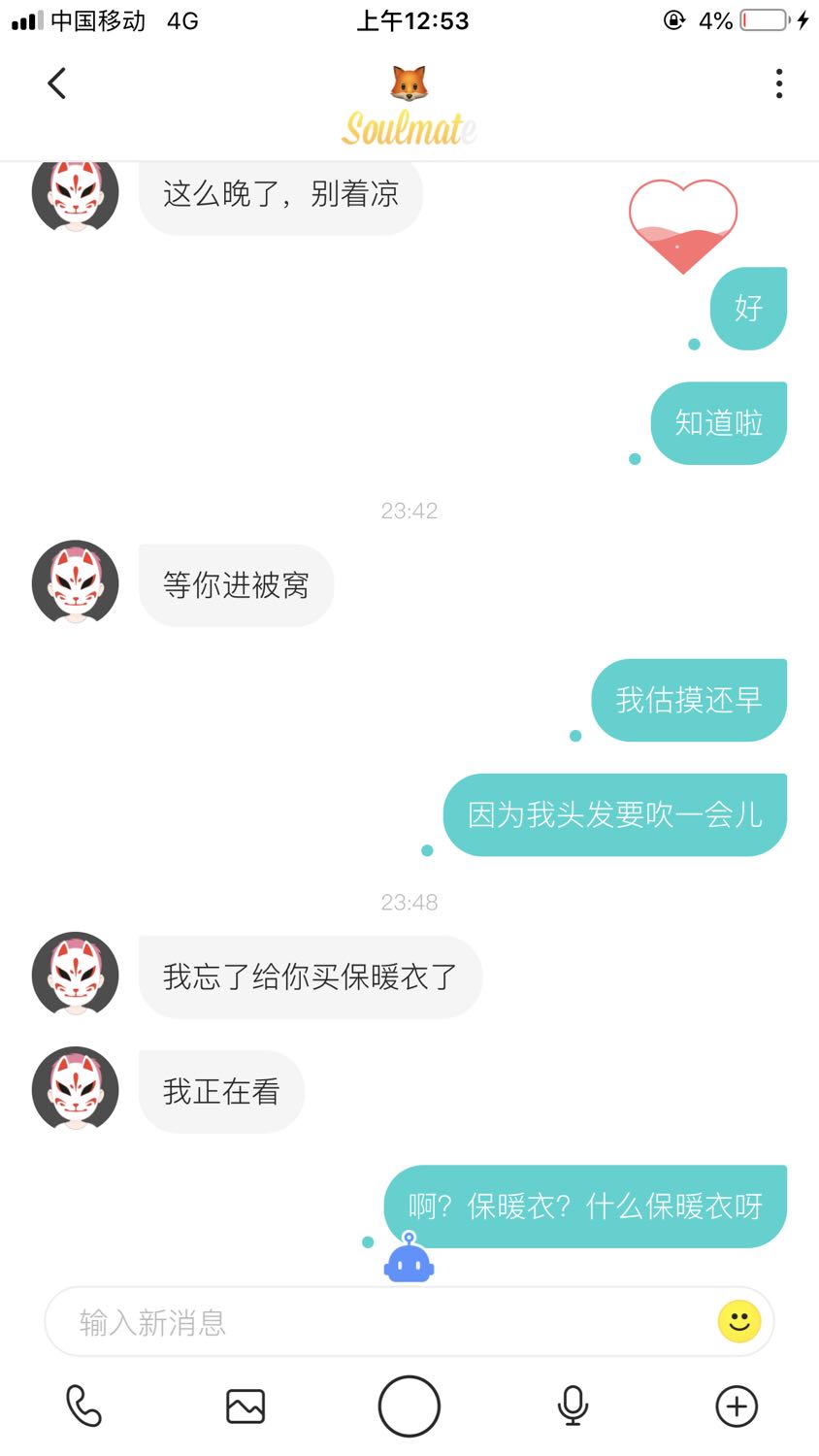Go back using the top-left arrow
The image size is (819, 1456).
[x=56, y=83]
